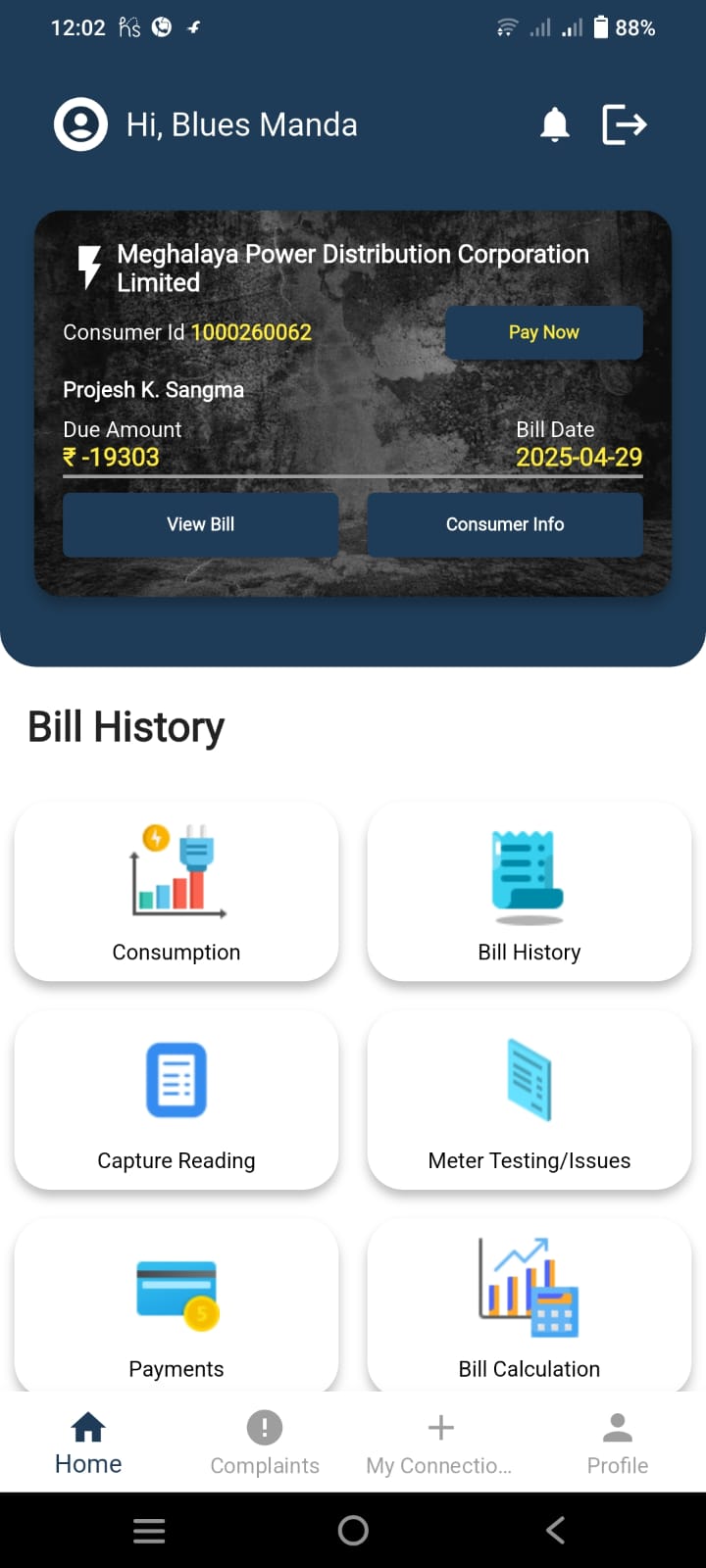The image size is (706, 1568).
Task: Switch to the Profile tab
Action: coord(617,1443)
